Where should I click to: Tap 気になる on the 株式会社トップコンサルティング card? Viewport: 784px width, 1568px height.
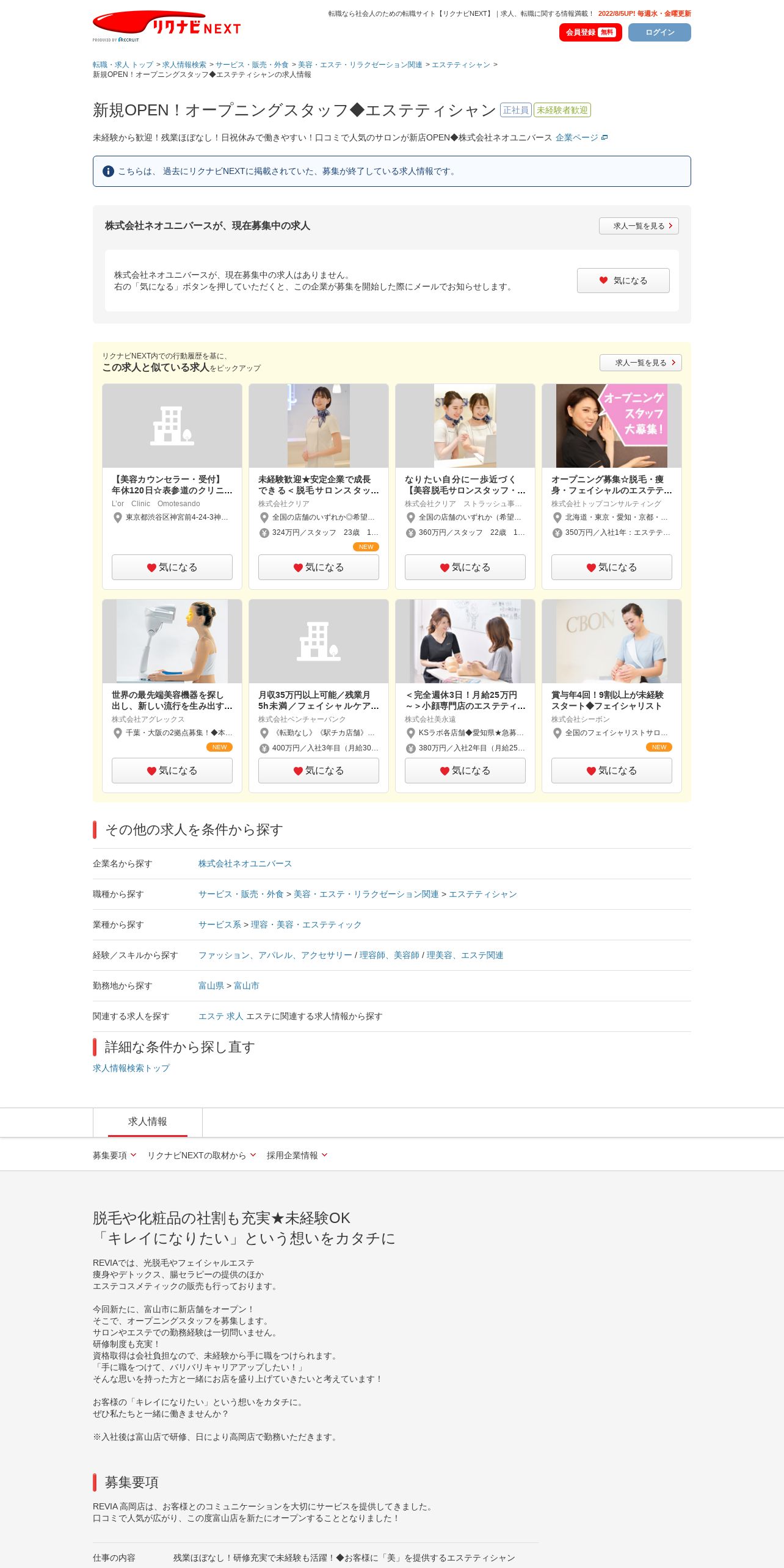(611, 567)
